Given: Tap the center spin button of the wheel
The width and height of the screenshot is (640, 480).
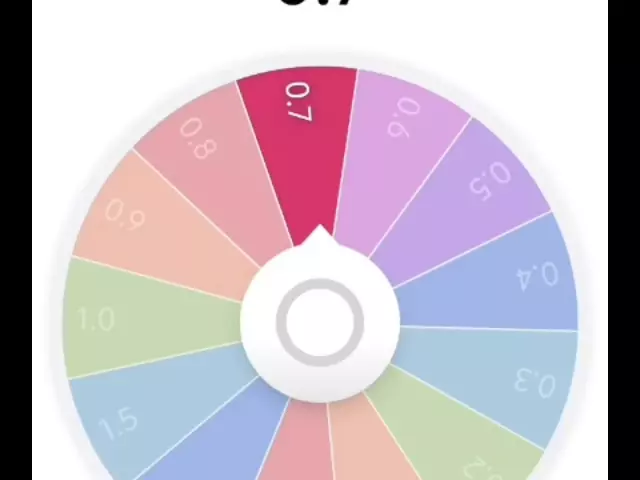Looking at the screenshot, I should (320, 322).
